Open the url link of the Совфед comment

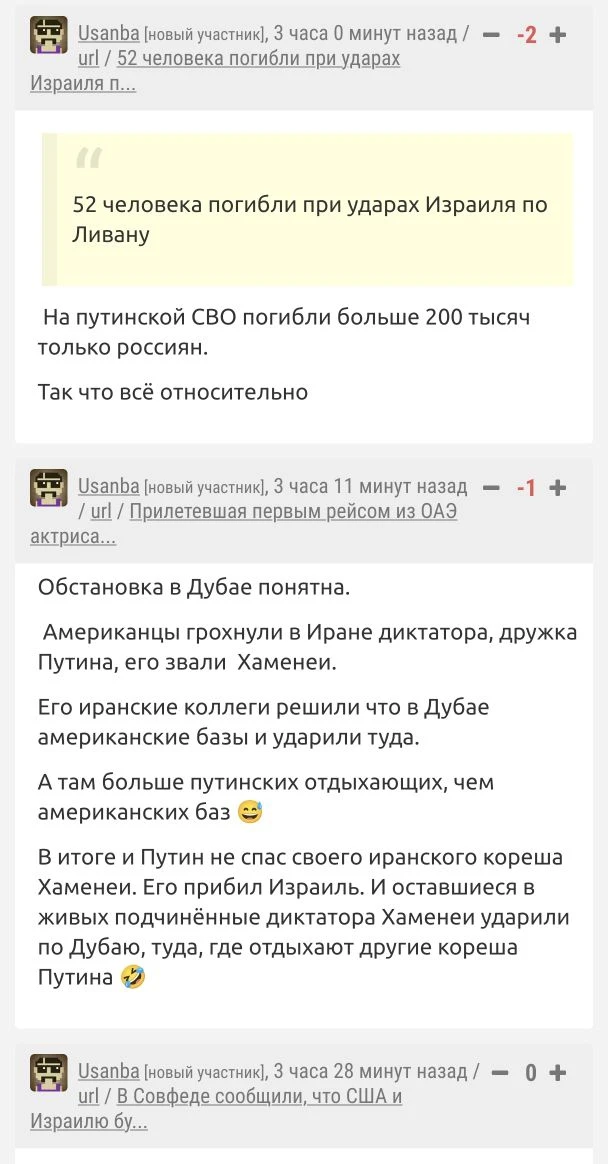click(88, 1097)
